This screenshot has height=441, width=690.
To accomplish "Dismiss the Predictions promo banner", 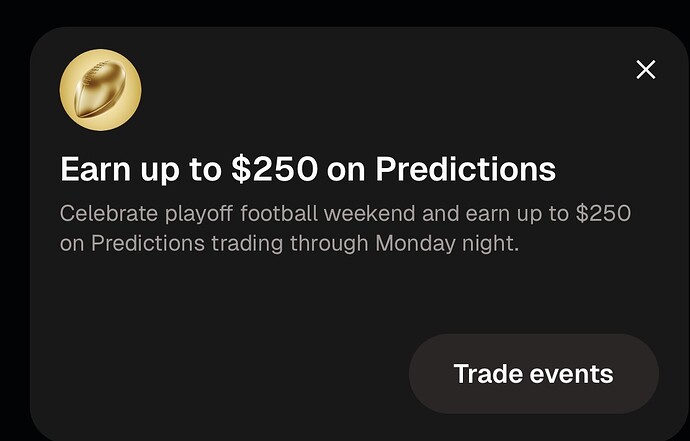I will point(646,69).
